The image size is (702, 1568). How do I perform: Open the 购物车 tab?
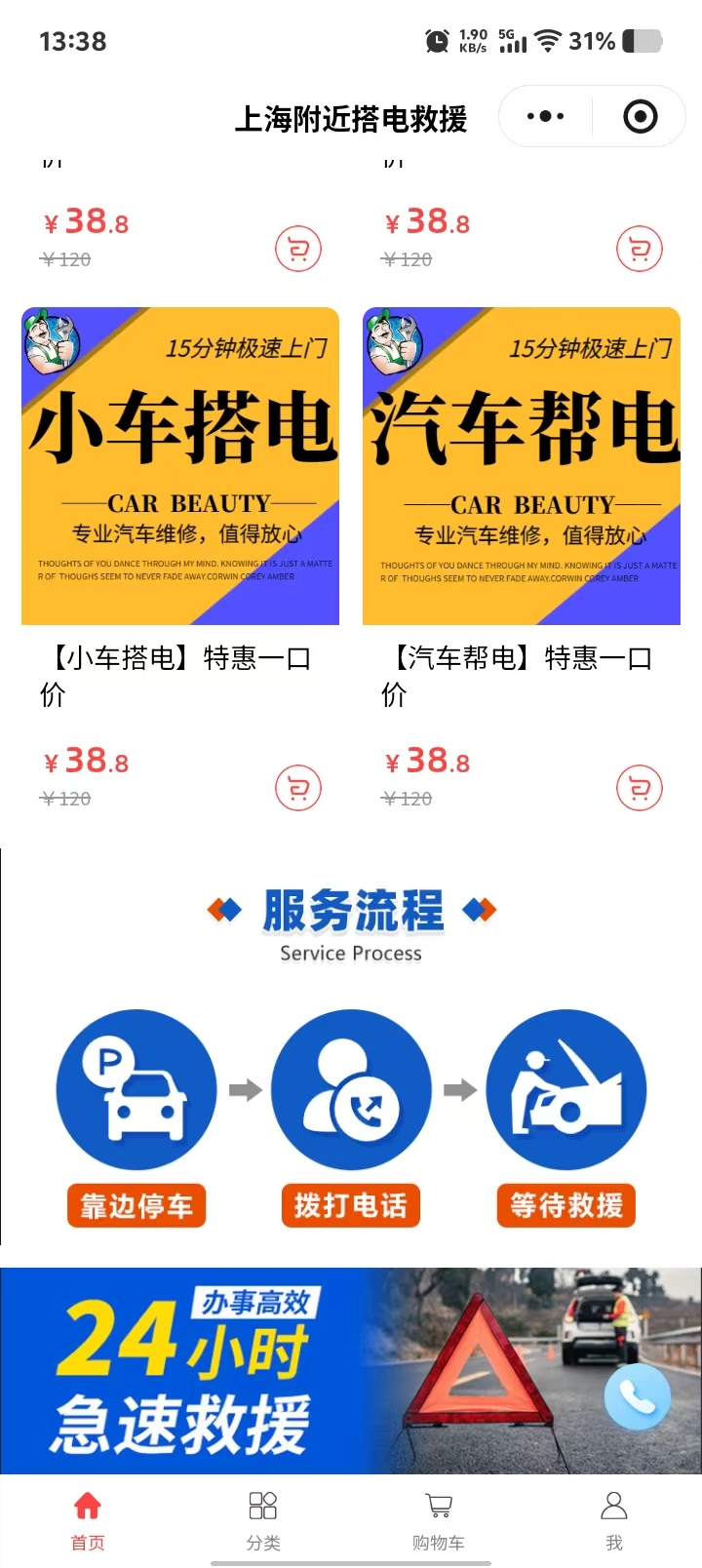(x=439, y=1519)
